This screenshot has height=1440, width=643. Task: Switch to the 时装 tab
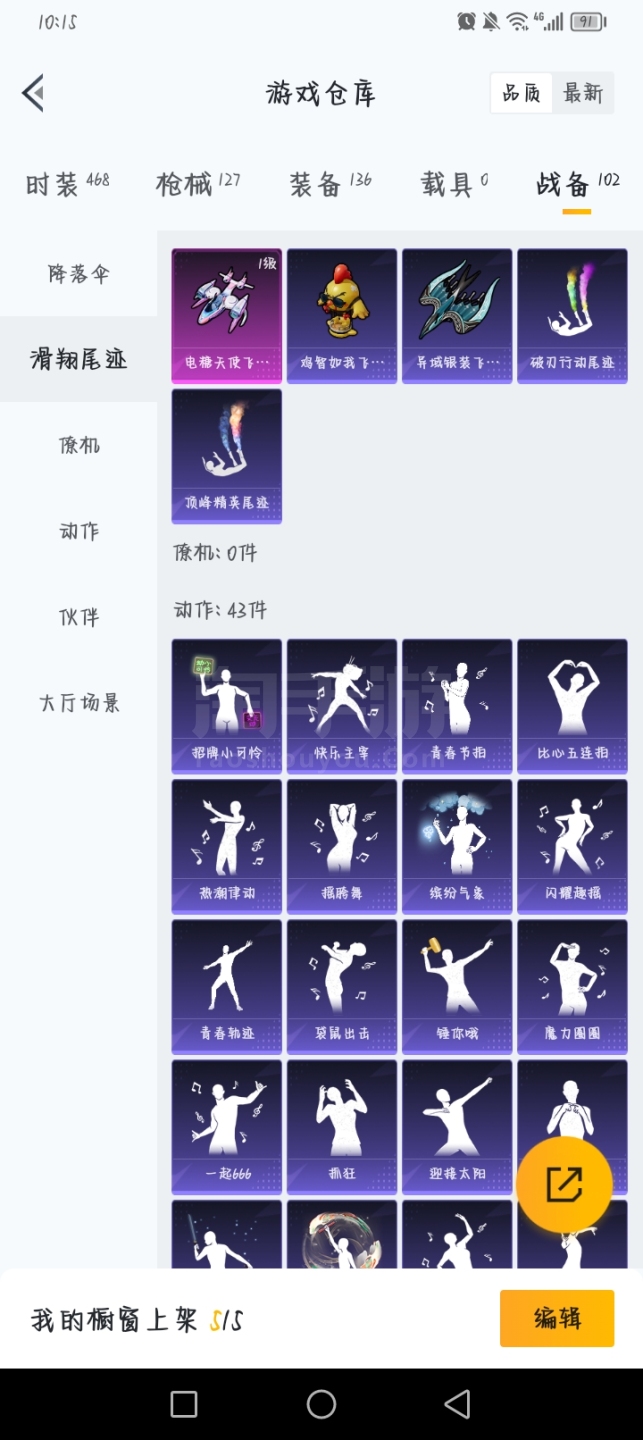click(67, 184)
